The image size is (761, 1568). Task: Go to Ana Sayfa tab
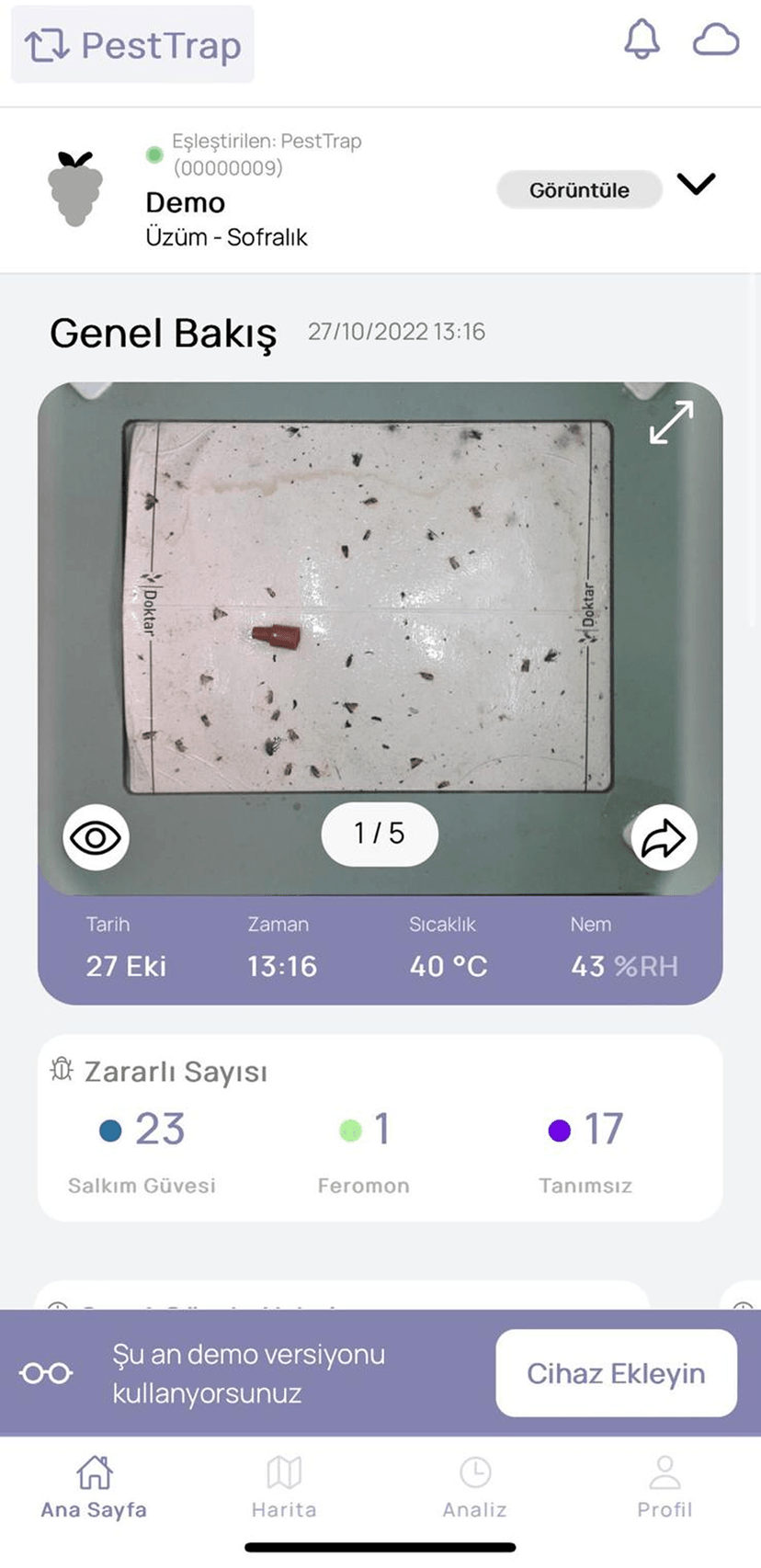[x=94, y=1486]
